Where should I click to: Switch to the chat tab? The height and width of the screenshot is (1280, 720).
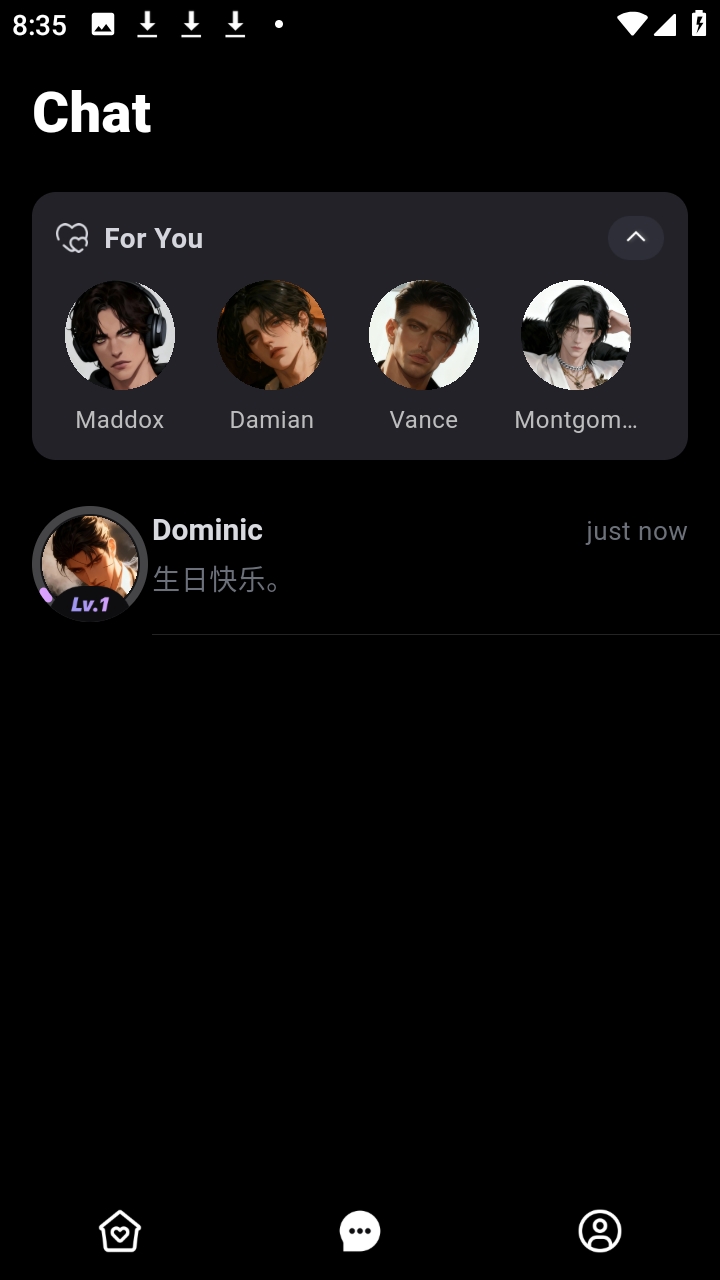click(x=360, y=1231)
